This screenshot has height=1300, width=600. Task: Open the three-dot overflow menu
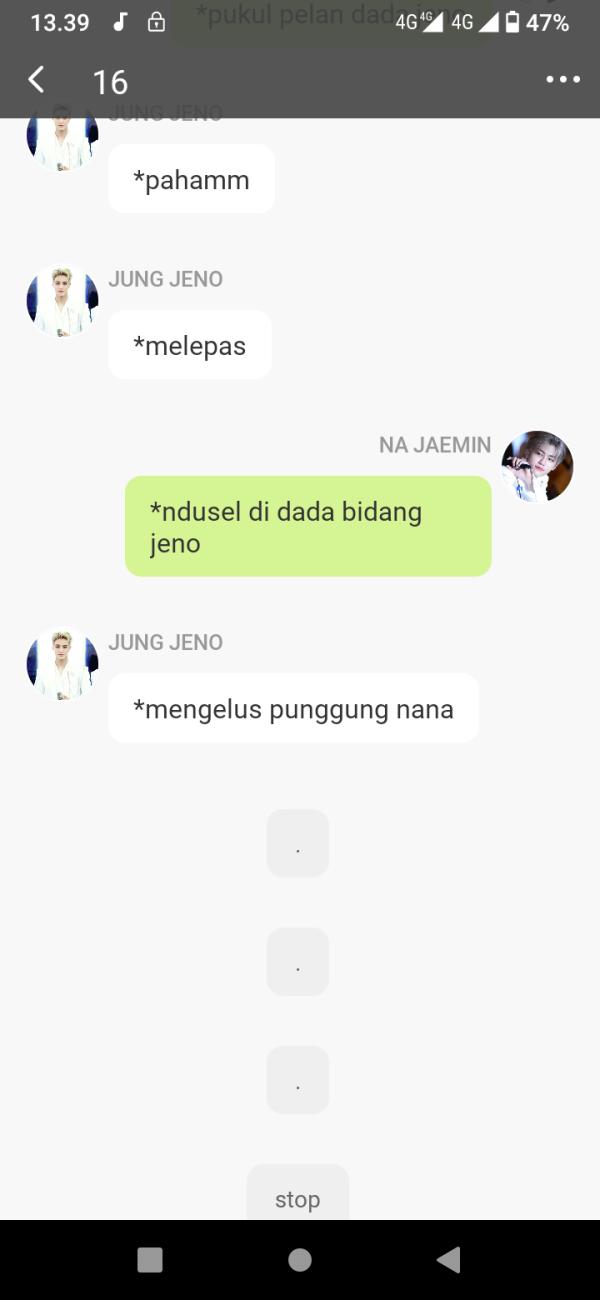(563, 80)
